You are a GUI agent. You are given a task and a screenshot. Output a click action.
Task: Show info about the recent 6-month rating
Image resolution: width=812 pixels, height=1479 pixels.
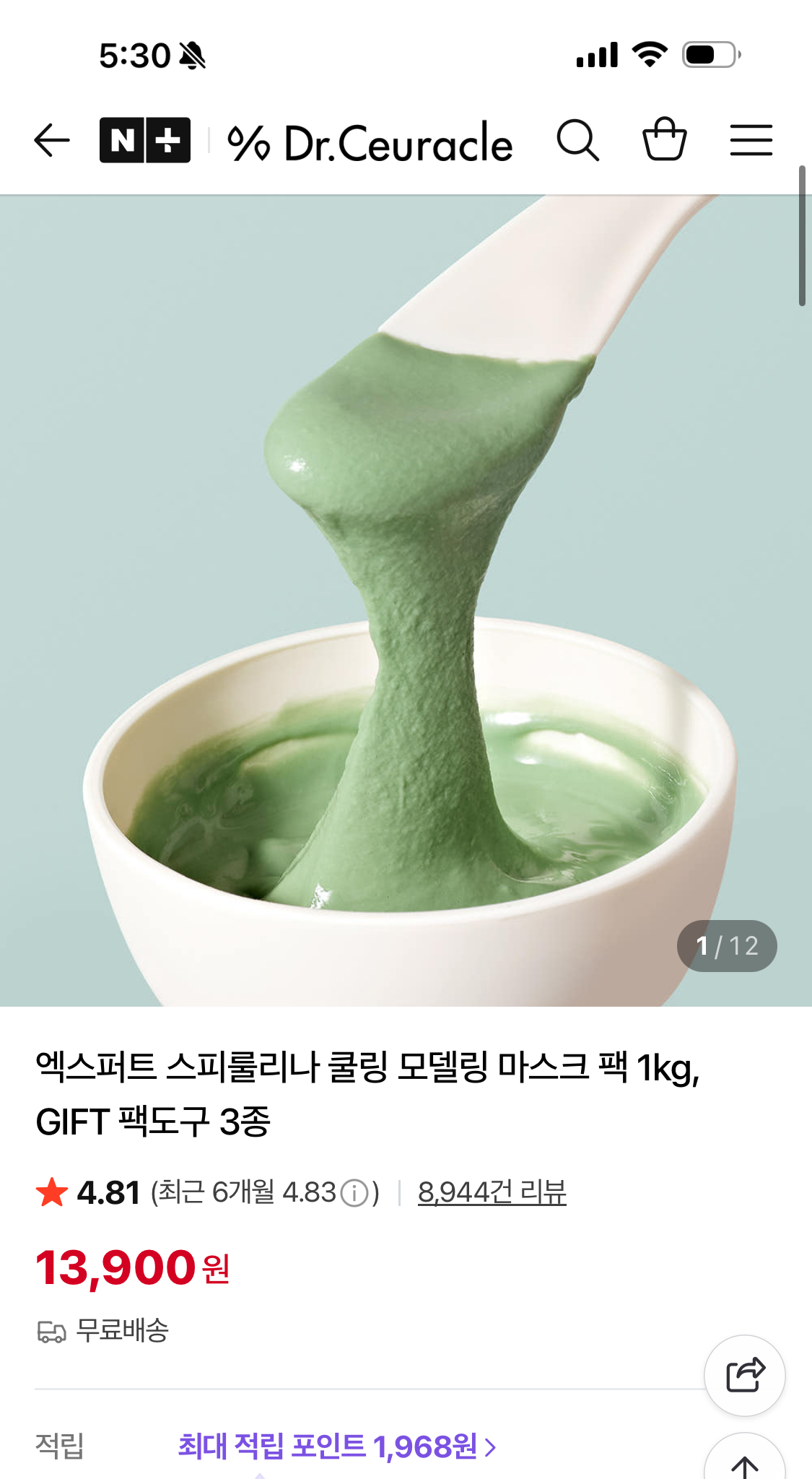(x=354, y=1193)
